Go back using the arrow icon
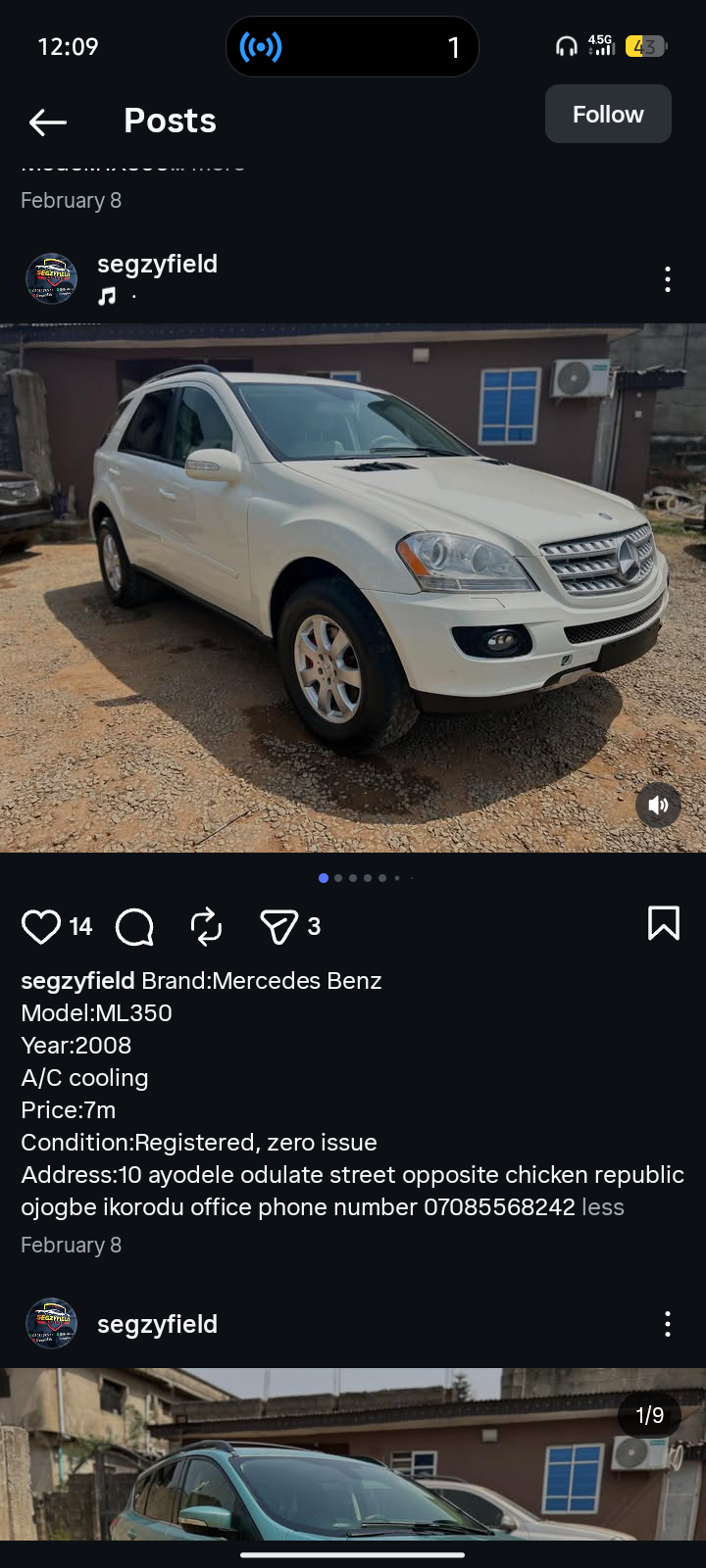 pos(47,122)
